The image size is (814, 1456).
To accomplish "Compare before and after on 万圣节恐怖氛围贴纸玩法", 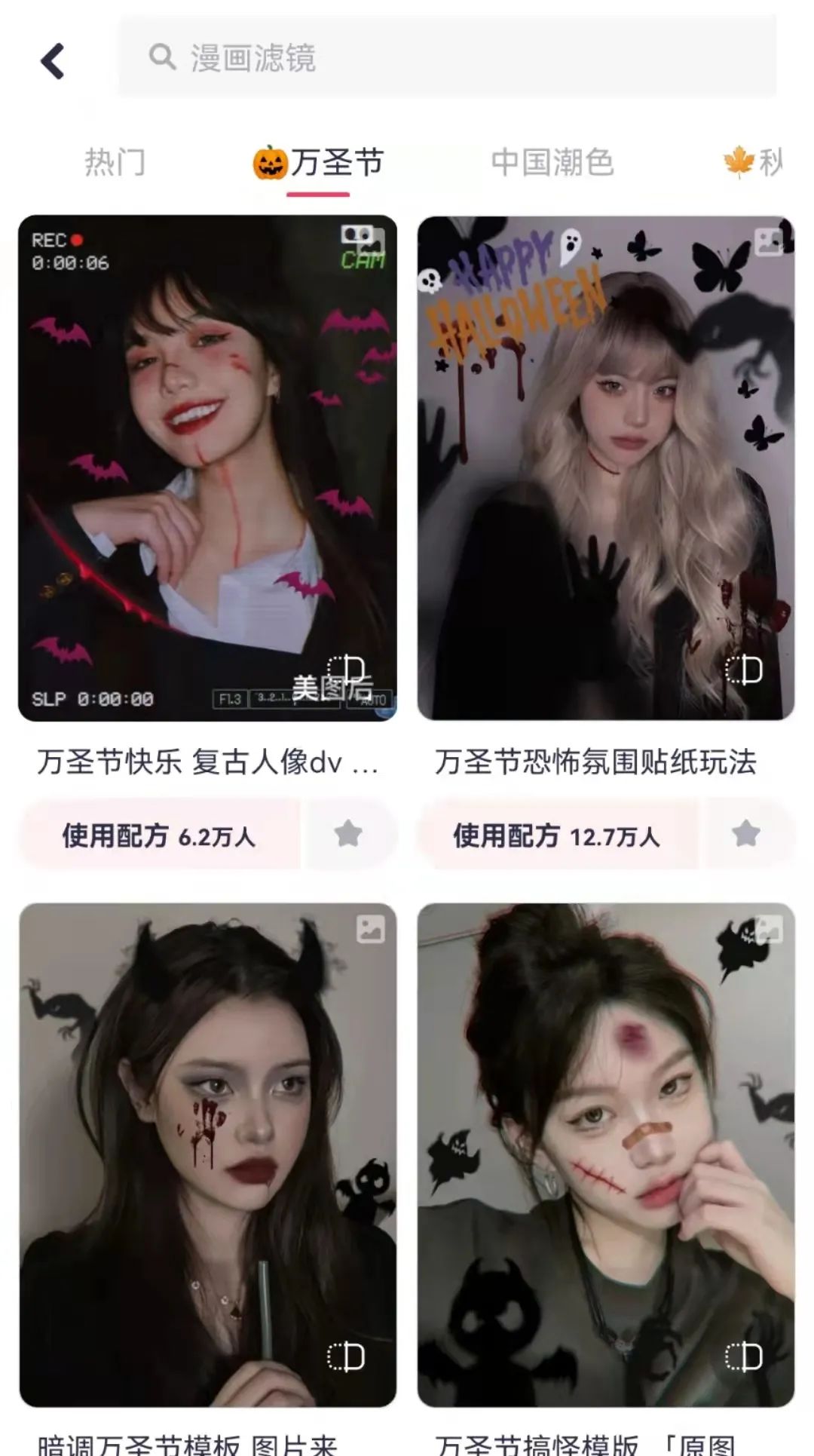I will point(744,670).
